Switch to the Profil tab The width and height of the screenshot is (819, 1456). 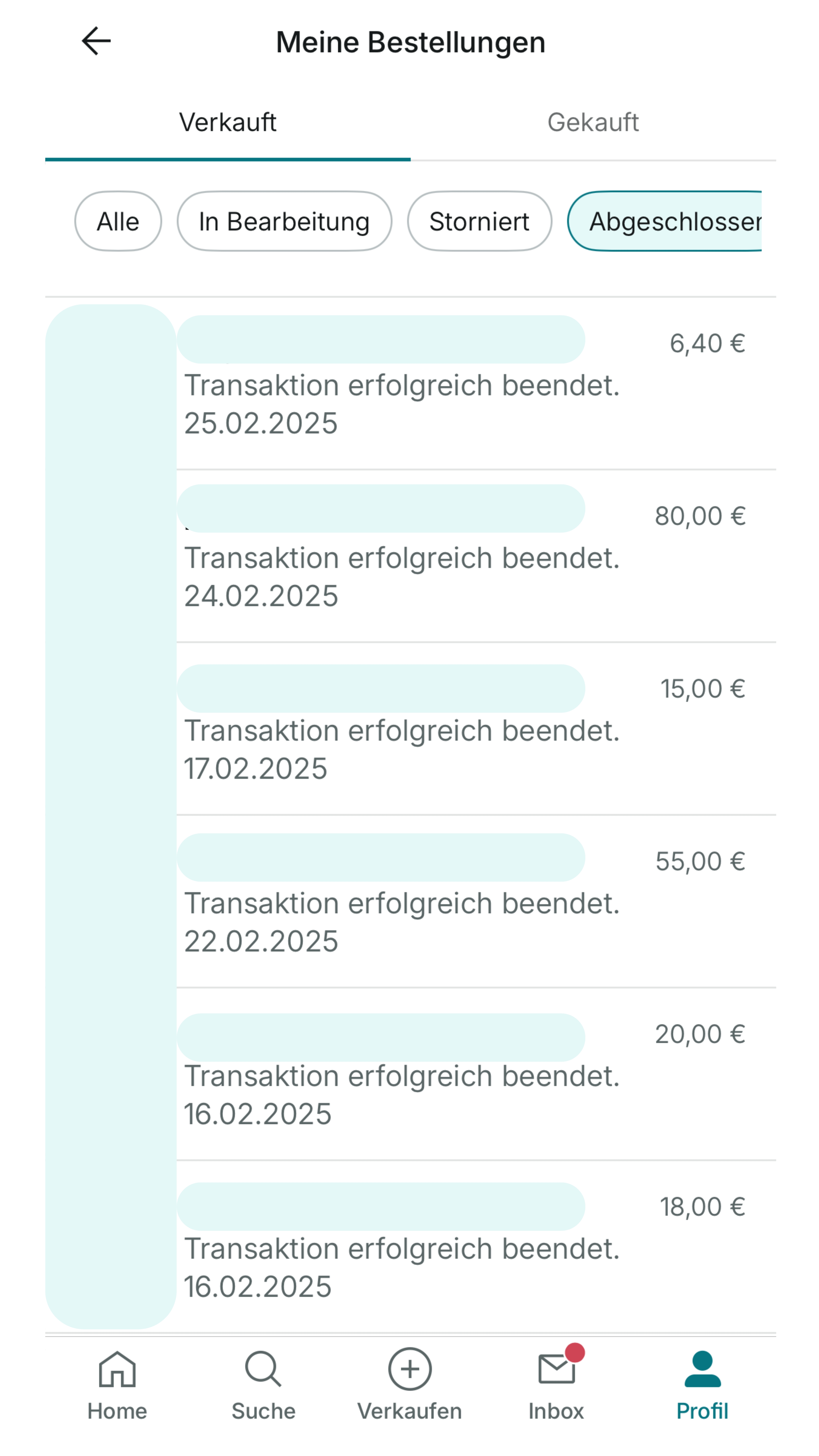point(703,1386)
